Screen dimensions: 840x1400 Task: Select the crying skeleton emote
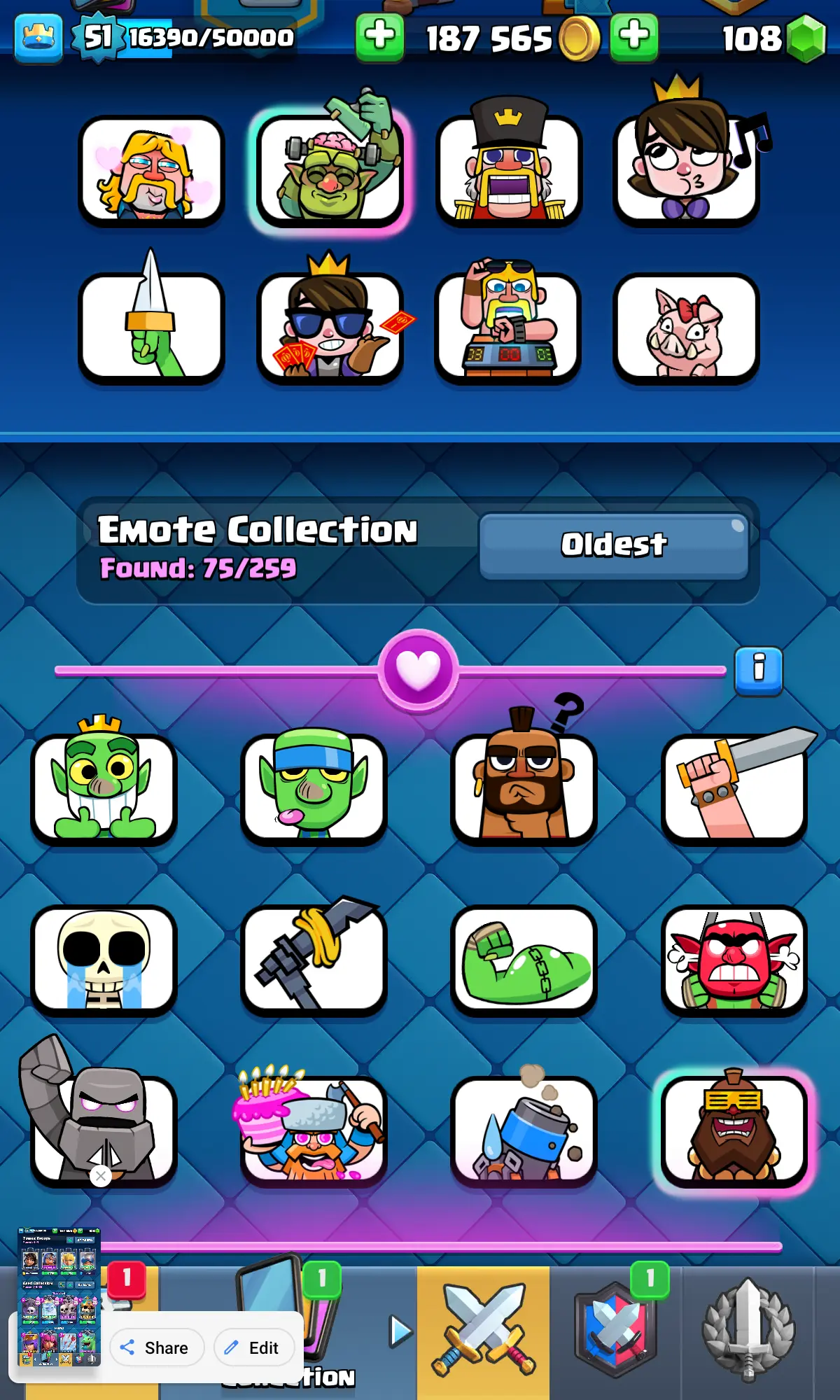(x=104, y=960)
